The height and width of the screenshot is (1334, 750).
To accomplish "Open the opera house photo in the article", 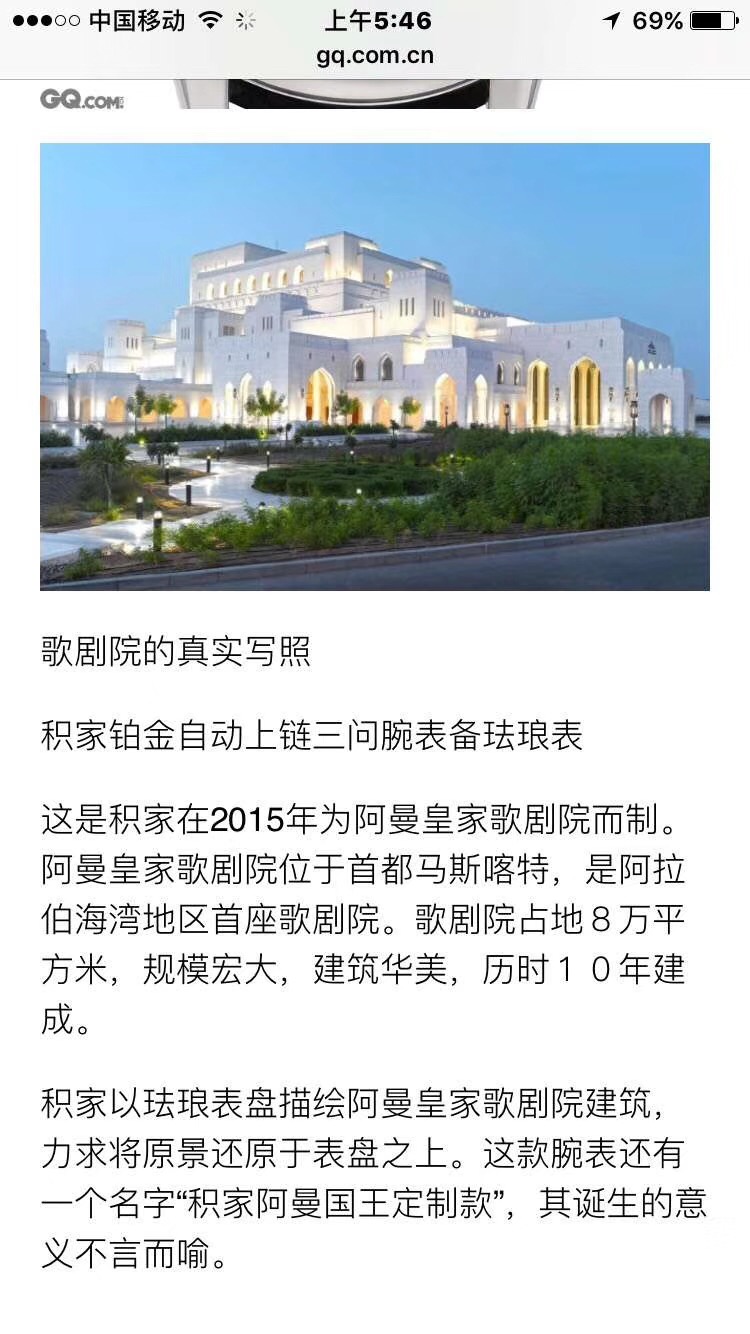I will click(375, 366).
